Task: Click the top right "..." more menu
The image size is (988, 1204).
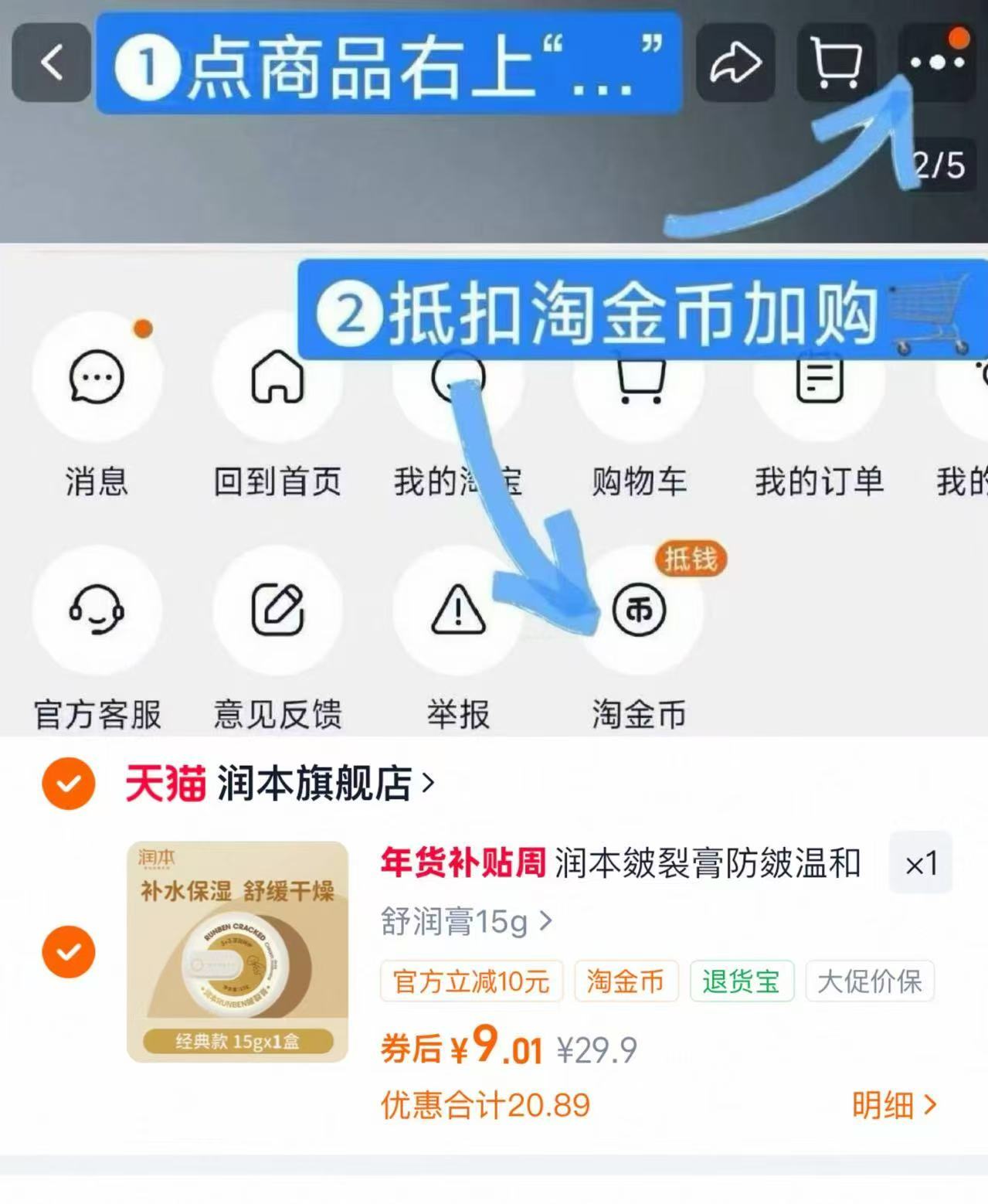Action: [x=935, y=63]
